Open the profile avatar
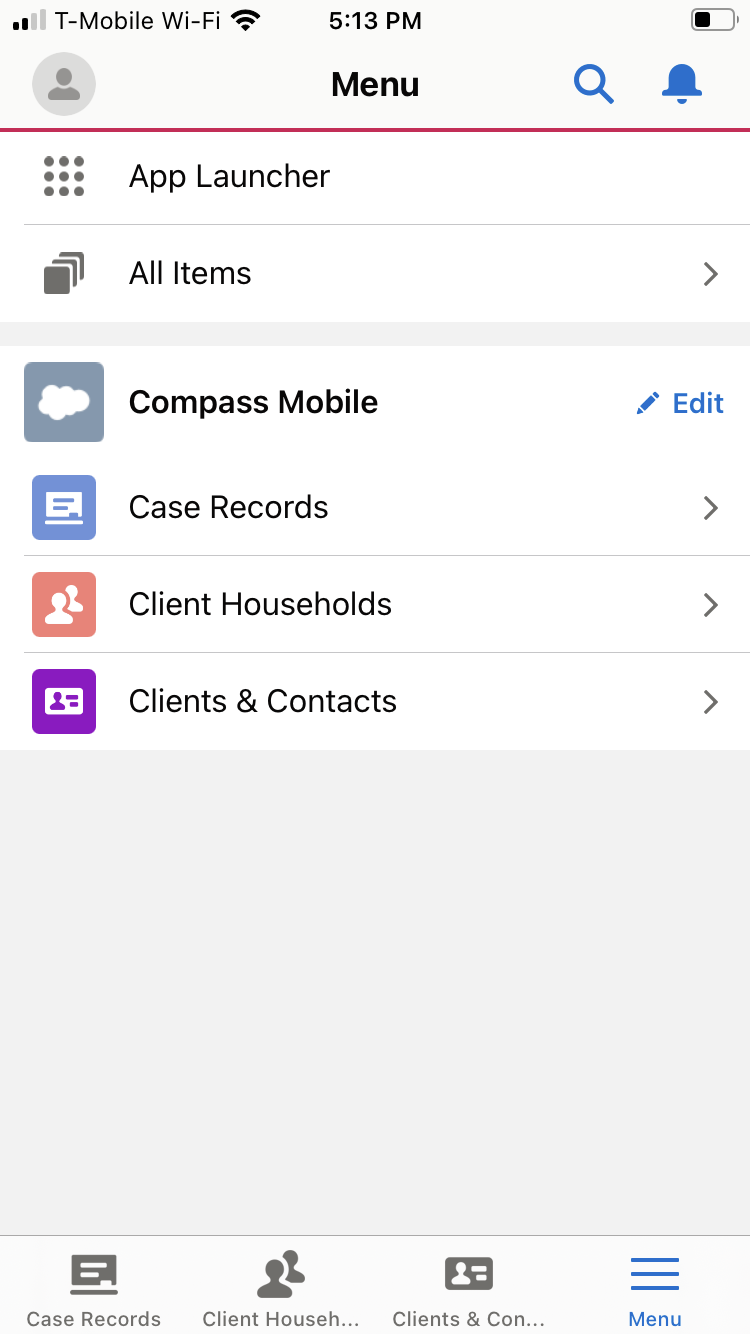750x1334 pixels. click(64, 84)
